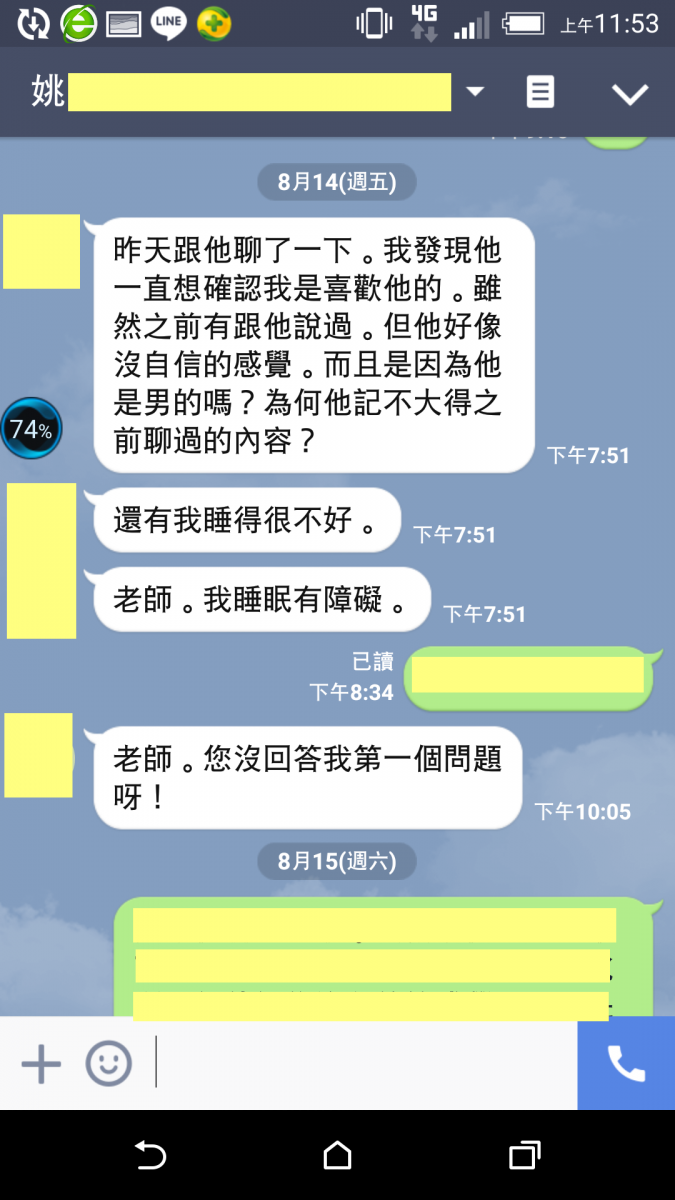Tap the plus attach button
Image resolution: width=675 pixels, height=1200 pixels.
(x=41, y=1063)
